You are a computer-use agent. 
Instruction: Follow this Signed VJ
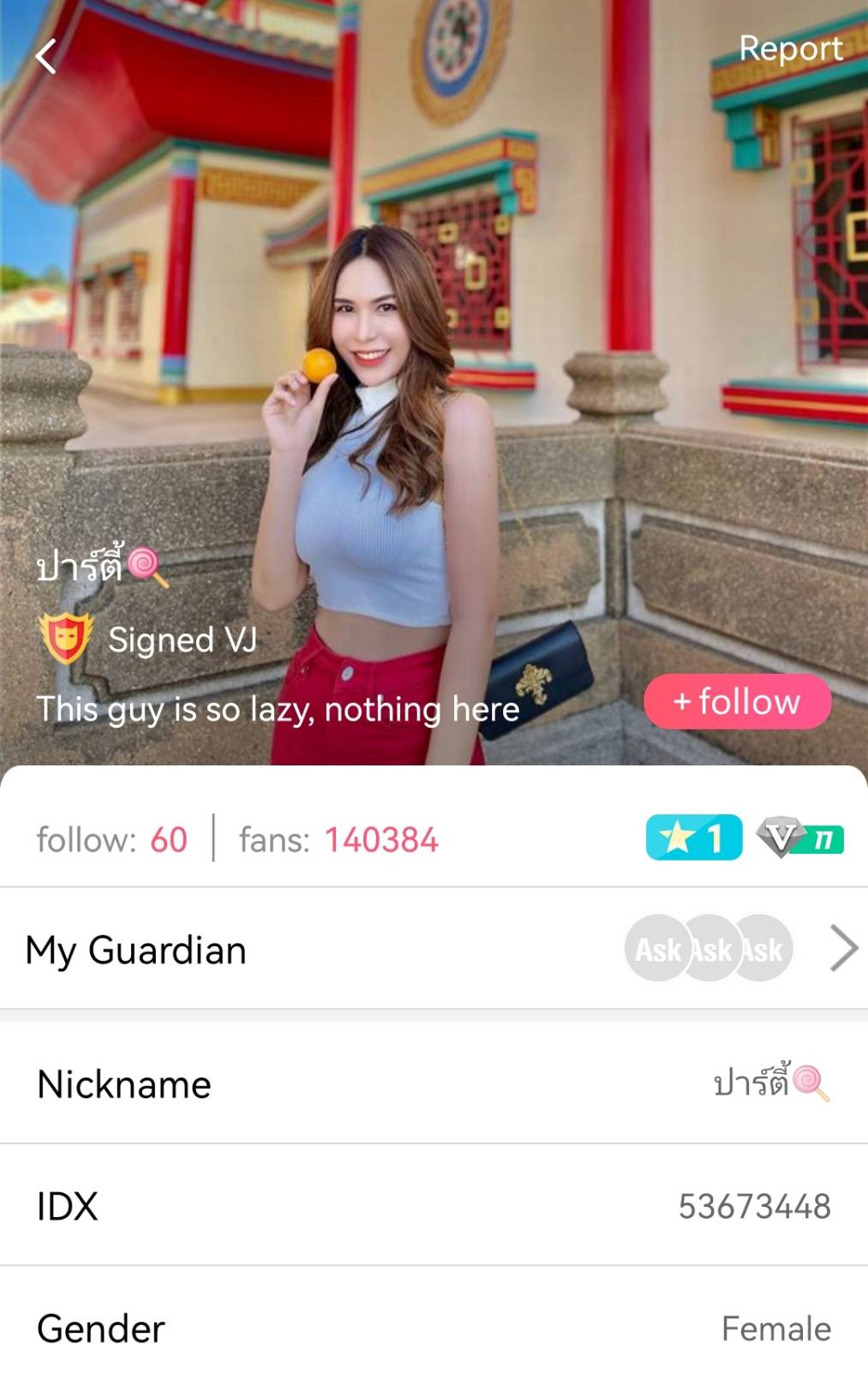point(737,701)
